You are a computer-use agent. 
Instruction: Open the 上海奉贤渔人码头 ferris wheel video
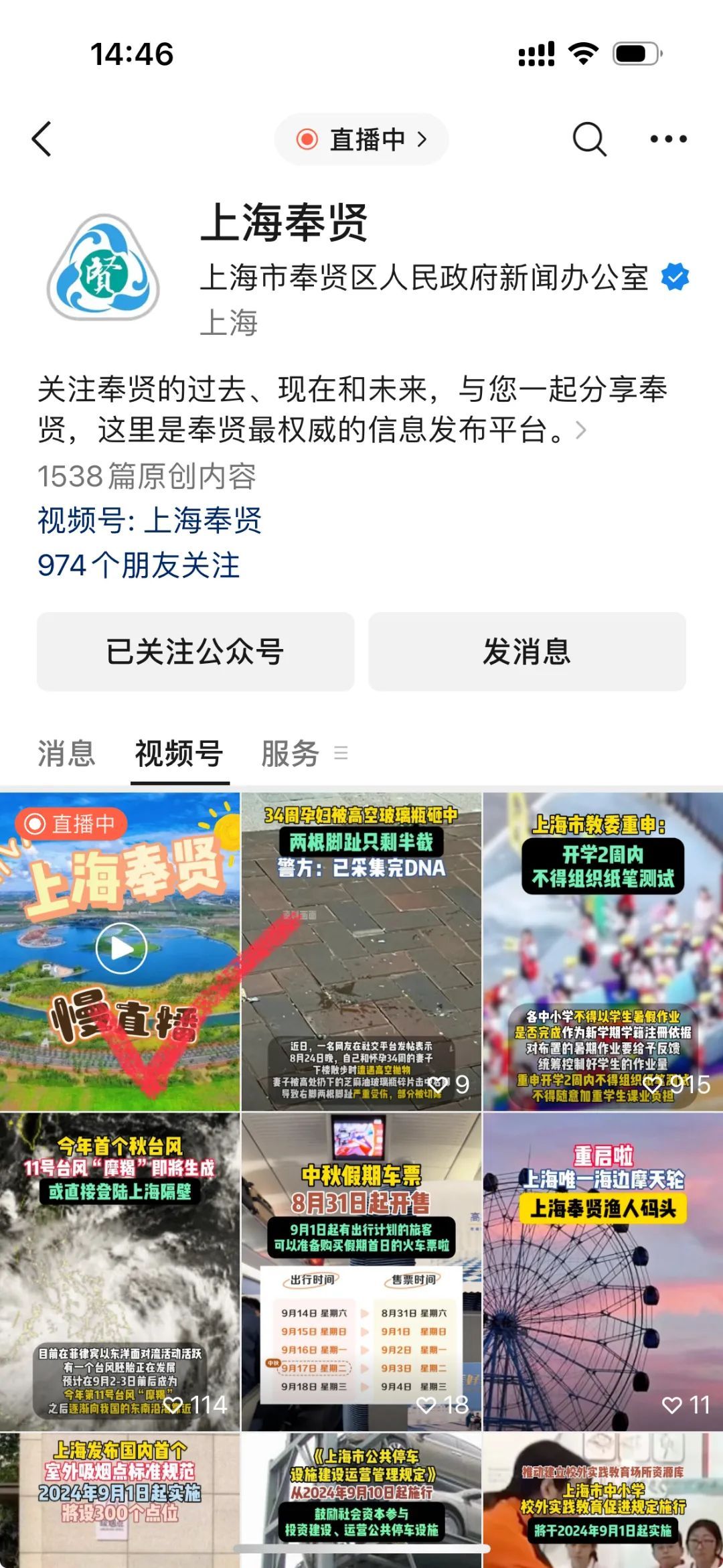pyautogui.click(x=602, y=1271)
